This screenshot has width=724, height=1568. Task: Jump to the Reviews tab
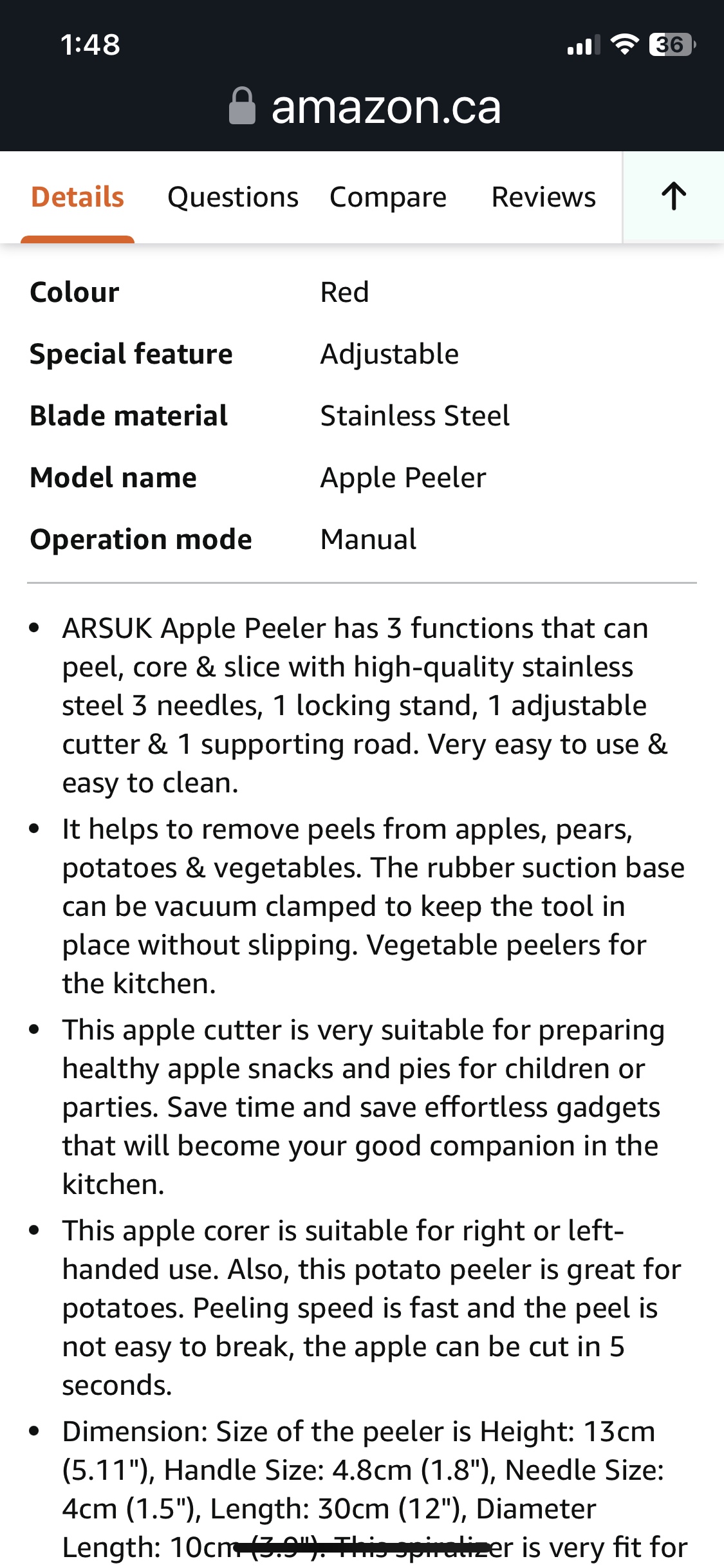544,197
